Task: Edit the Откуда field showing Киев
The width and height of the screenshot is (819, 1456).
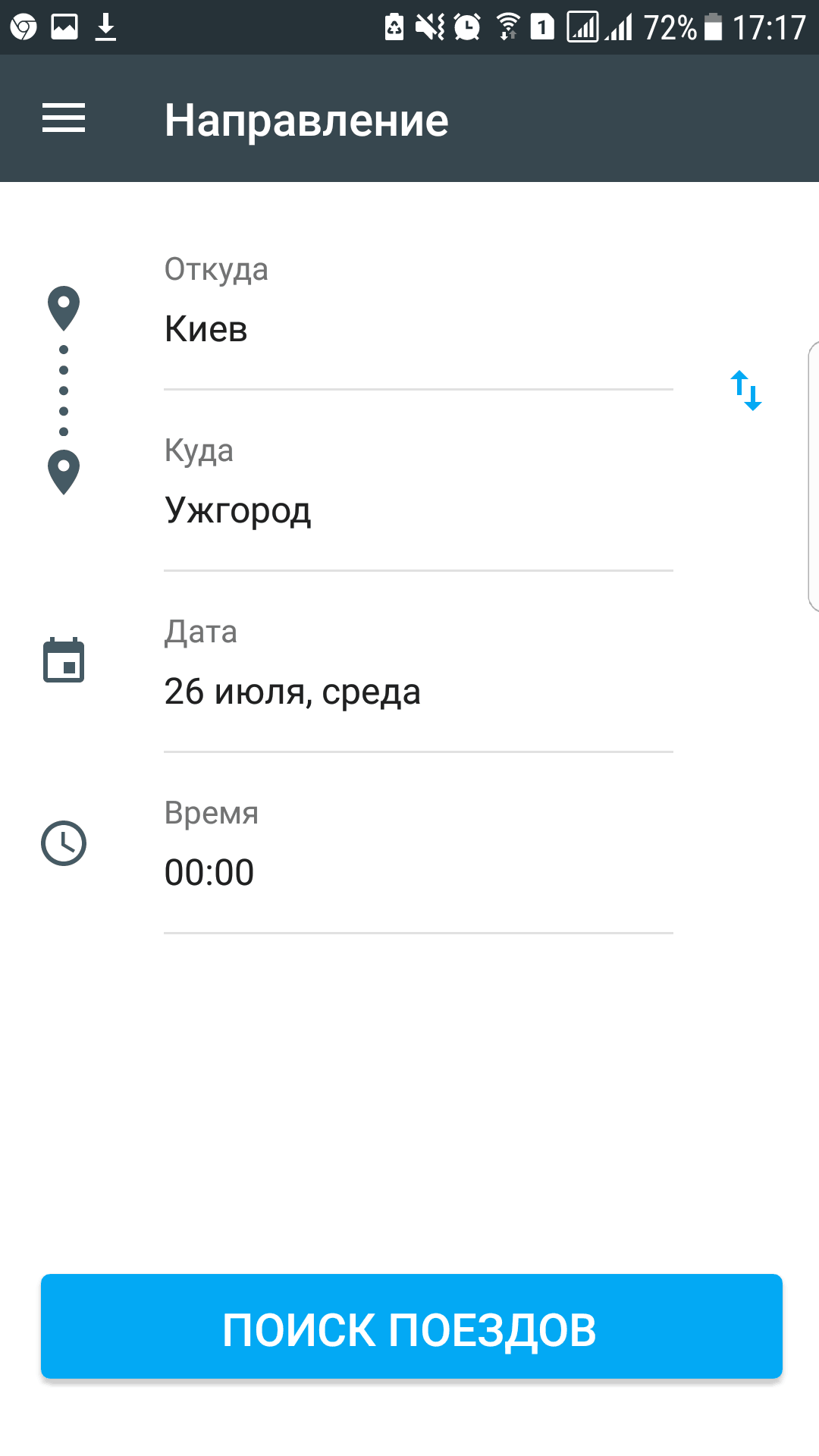Action: 417,329
